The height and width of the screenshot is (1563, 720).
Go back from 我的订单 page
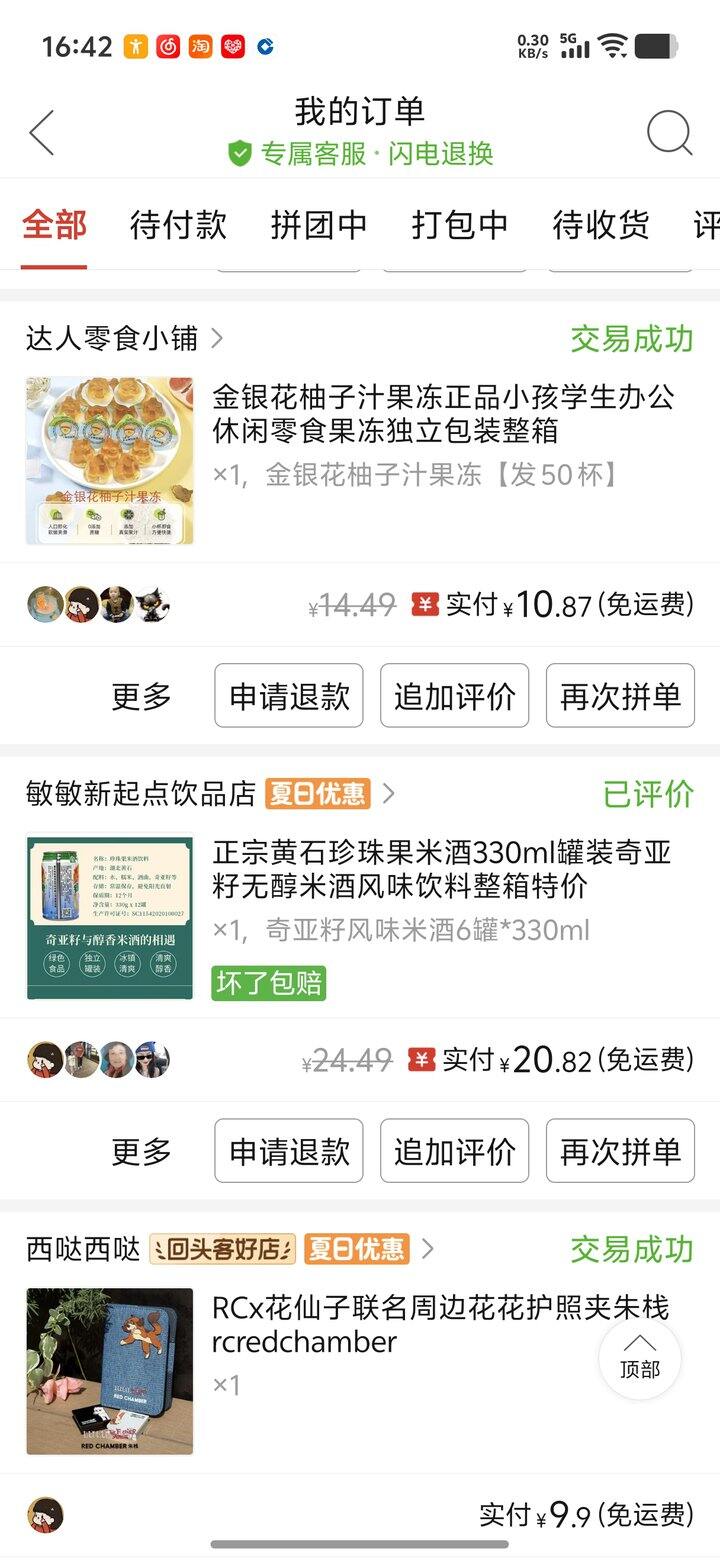[41, 132]
